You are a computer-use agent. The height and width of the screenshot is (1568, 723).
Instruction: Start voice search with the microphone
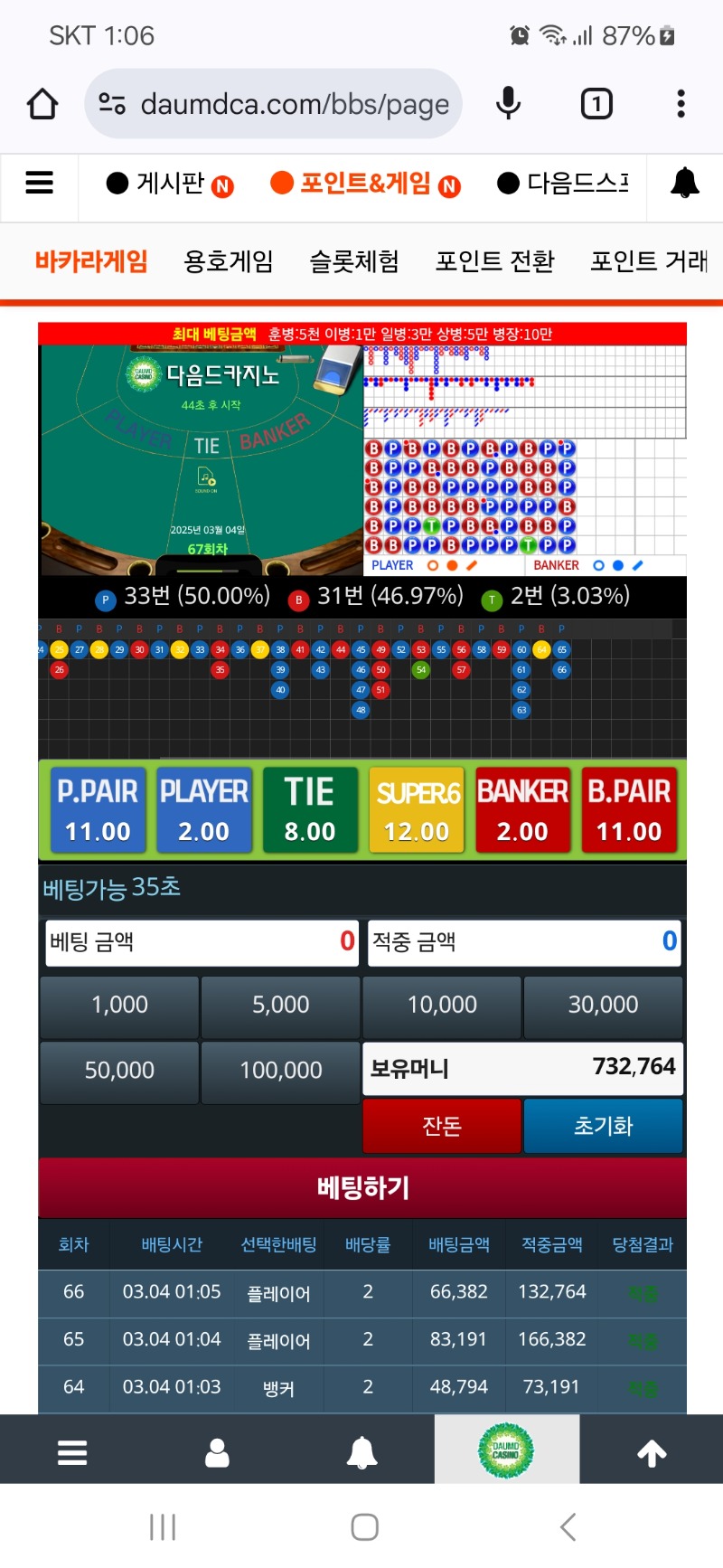tap(509, 104)
